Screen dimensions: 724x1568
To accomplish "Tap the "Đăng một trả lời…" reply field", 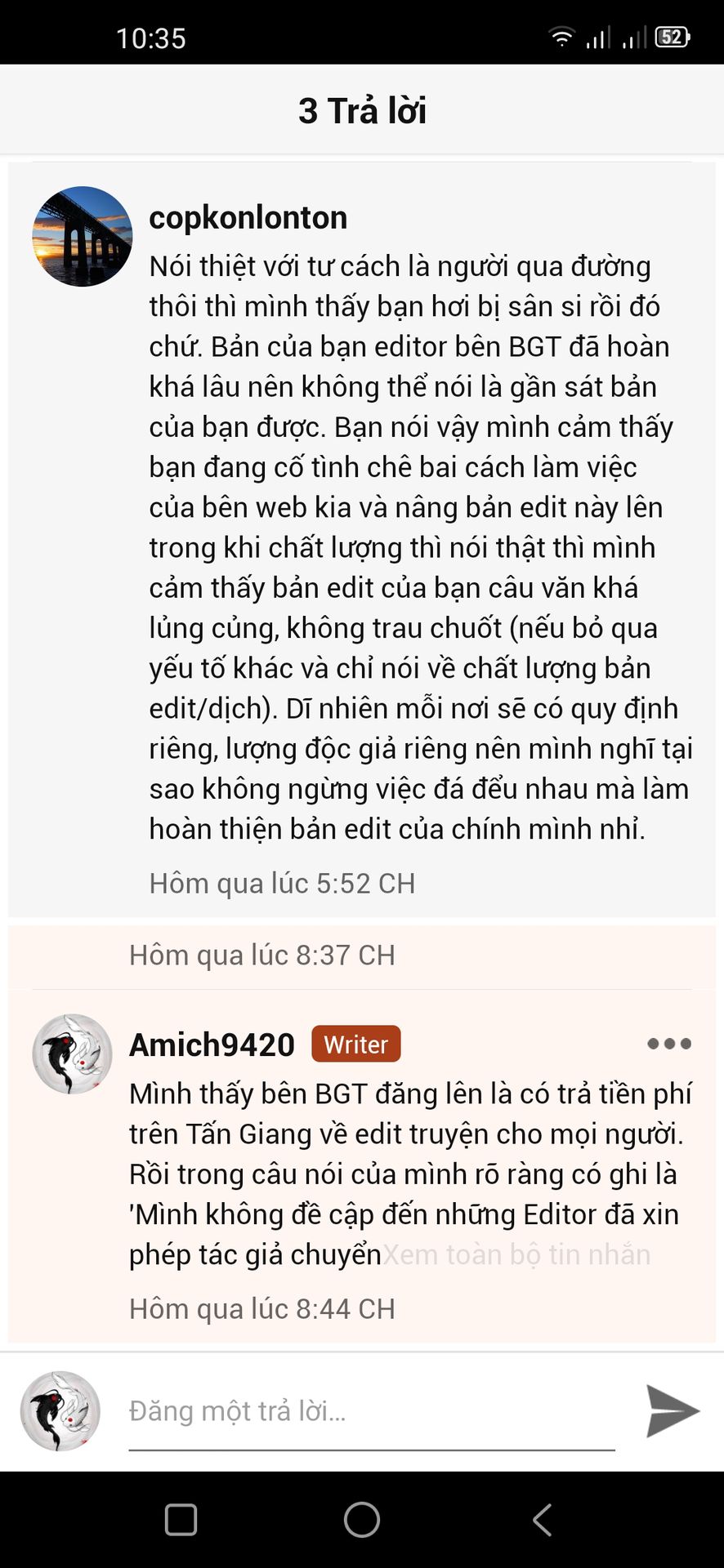I will pos(372,1412).
